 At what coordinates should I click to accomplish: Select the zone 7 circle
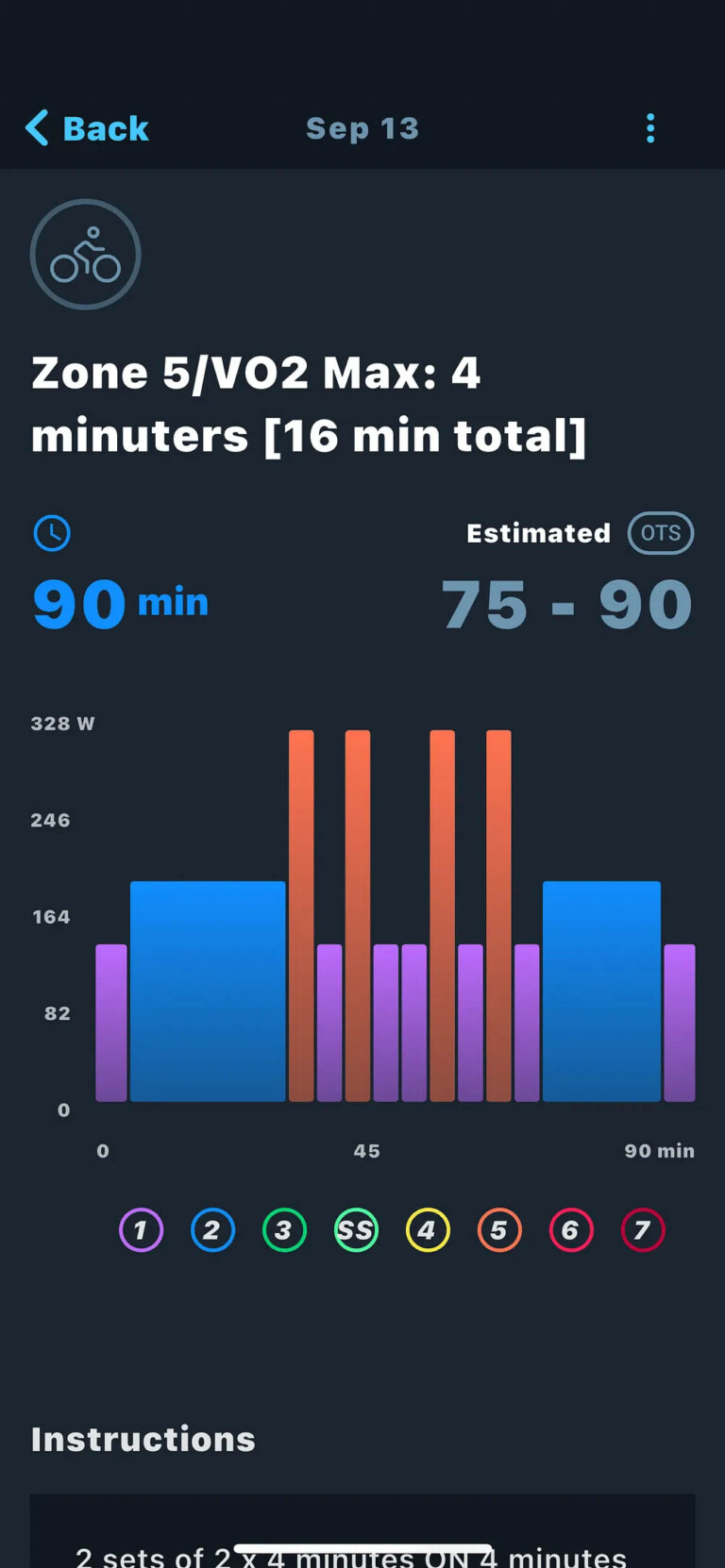pyautogui.click(x=643, y=1230)
